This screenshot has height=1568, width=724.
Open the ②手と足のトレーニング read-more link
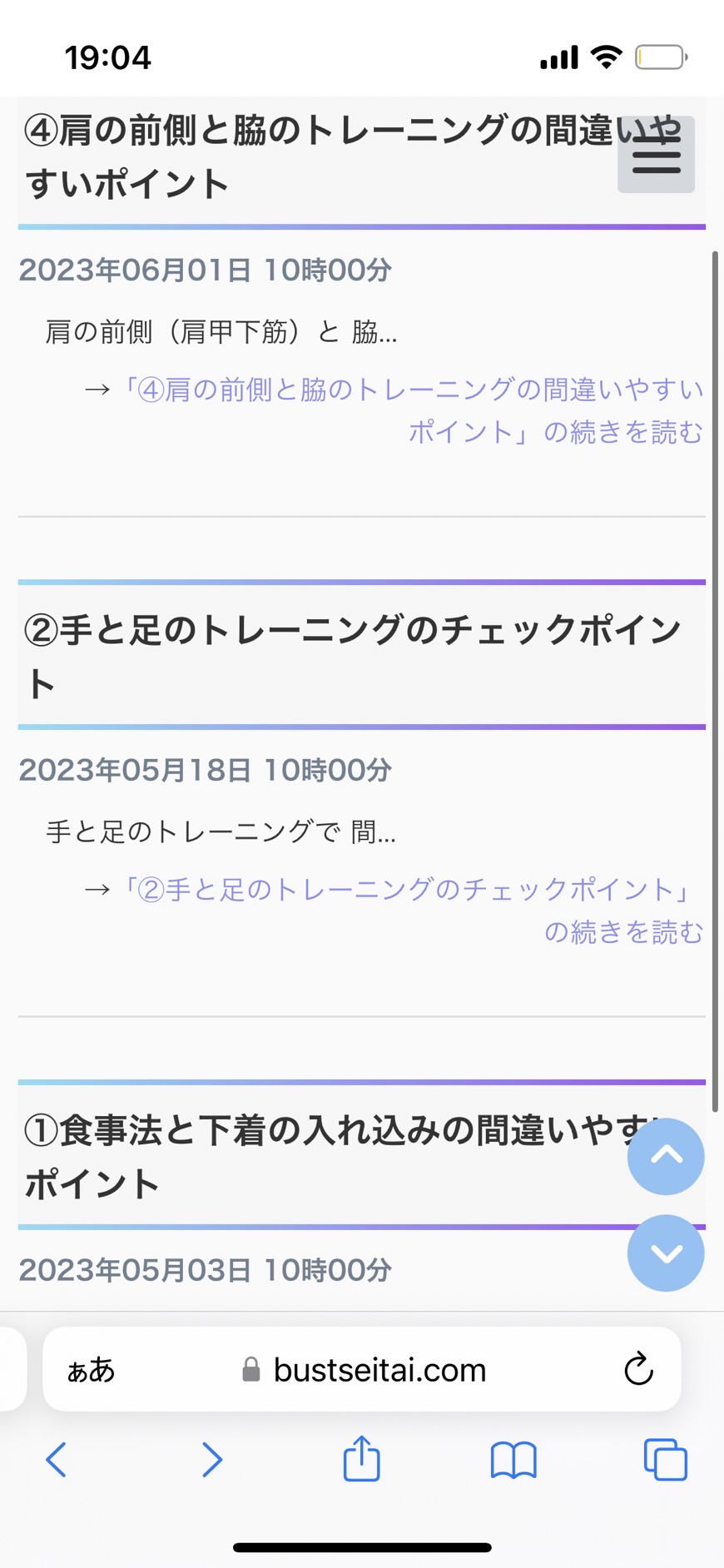point(412,911)
